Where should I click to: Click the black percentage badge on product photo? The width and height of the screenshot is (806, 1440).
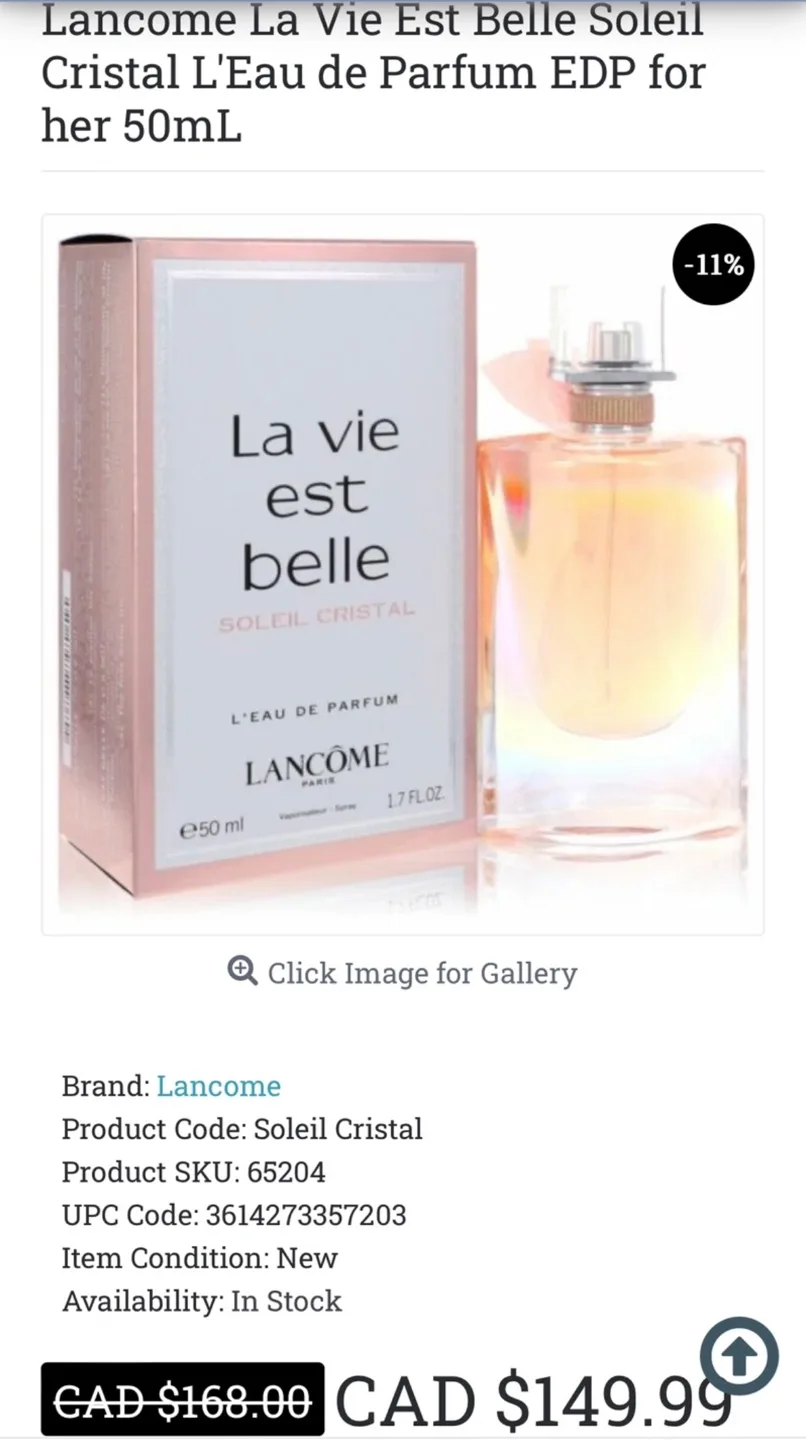click(712, 265)
